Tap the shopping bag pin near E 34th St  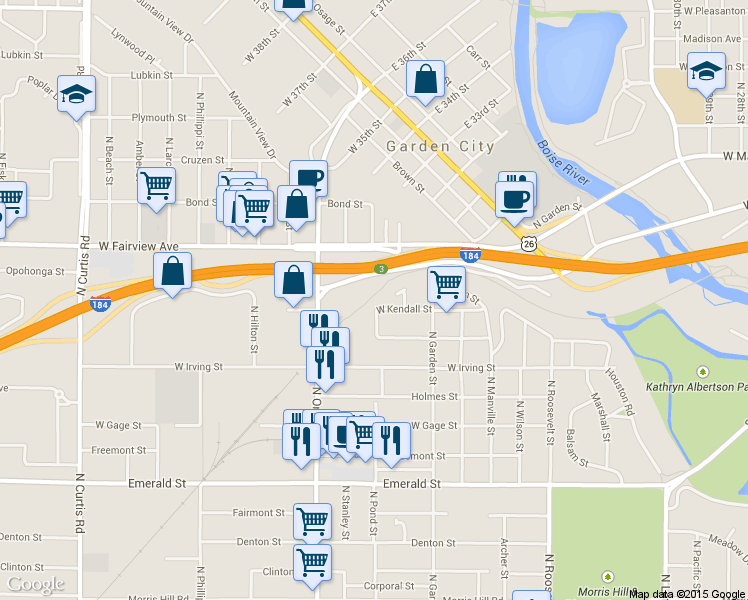point(425,80)
